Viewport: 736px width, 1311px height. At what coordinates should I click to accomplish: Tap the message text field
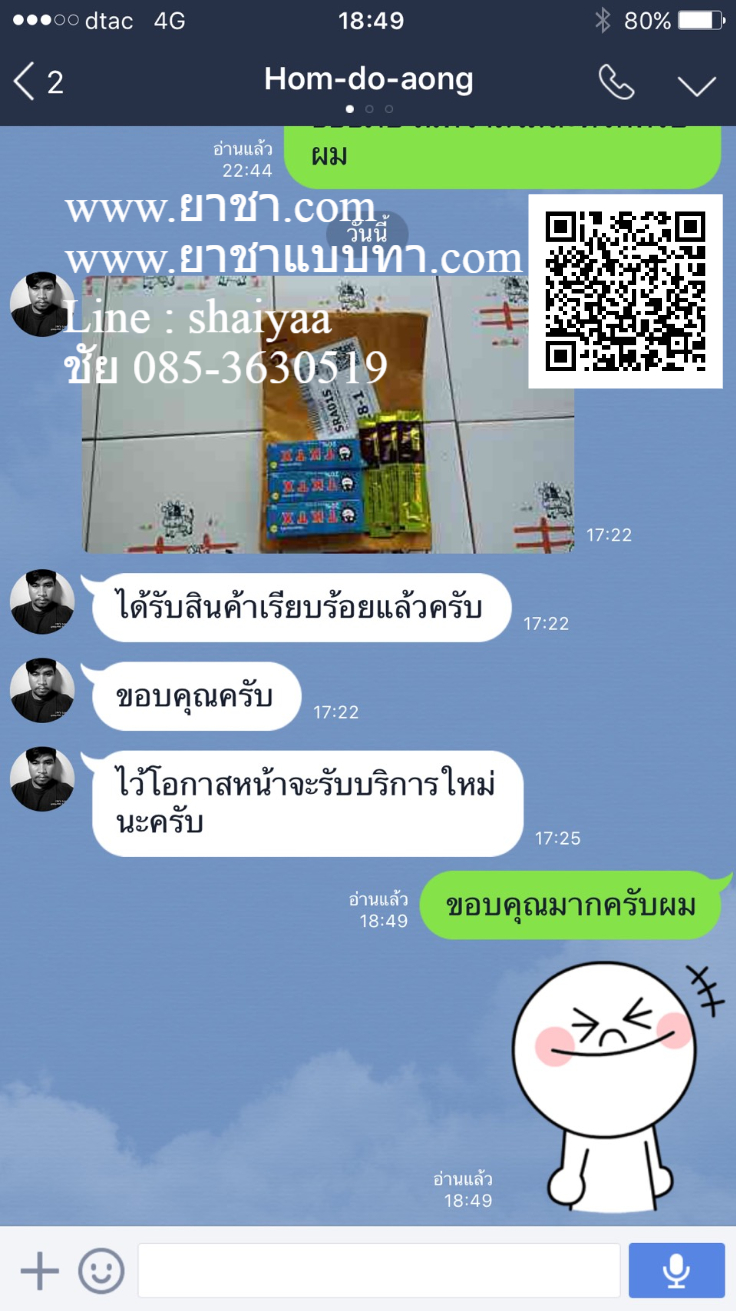[x=378, y=1271]
